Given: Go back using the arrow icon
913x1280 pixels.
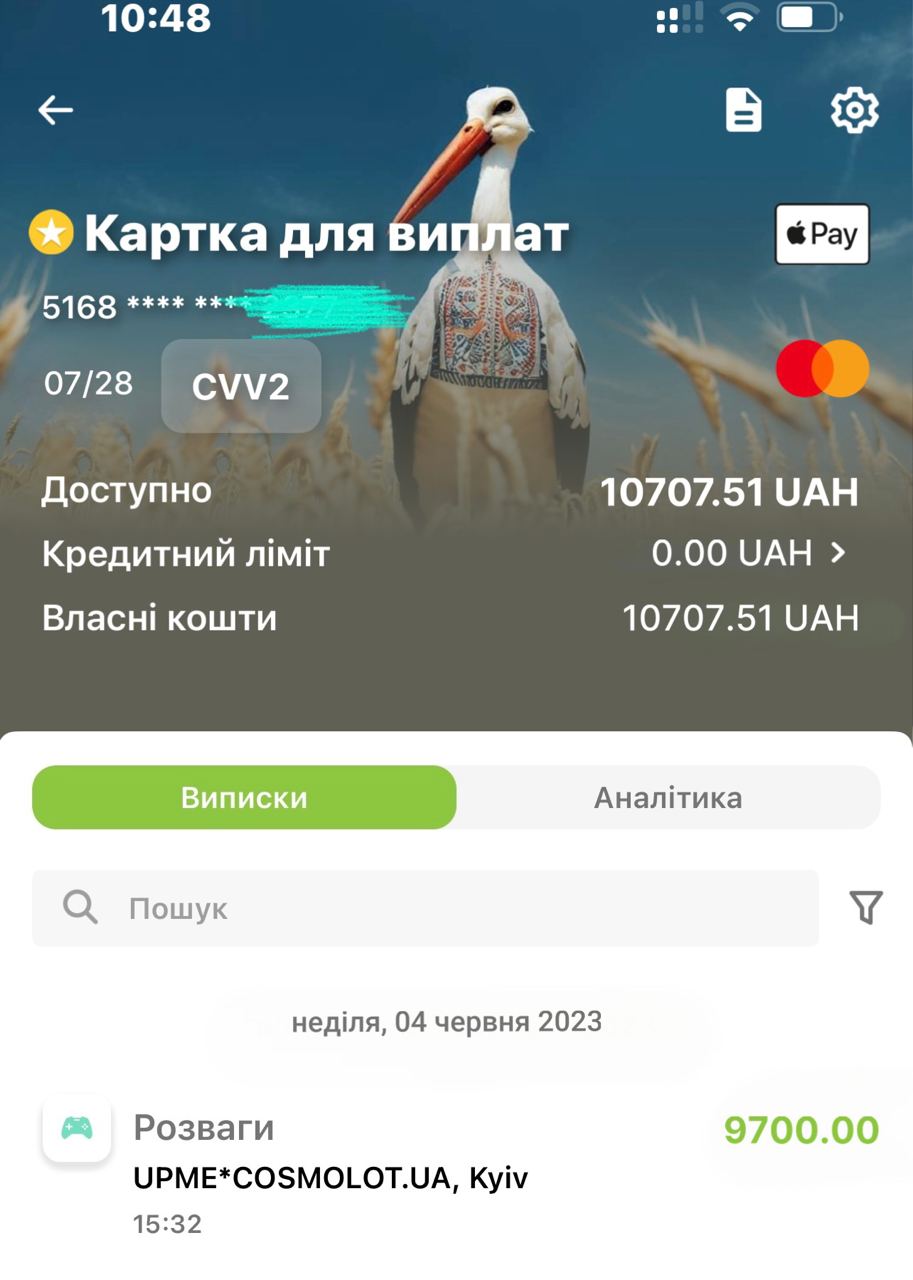Looking at the screenshot, I should 56,110.
